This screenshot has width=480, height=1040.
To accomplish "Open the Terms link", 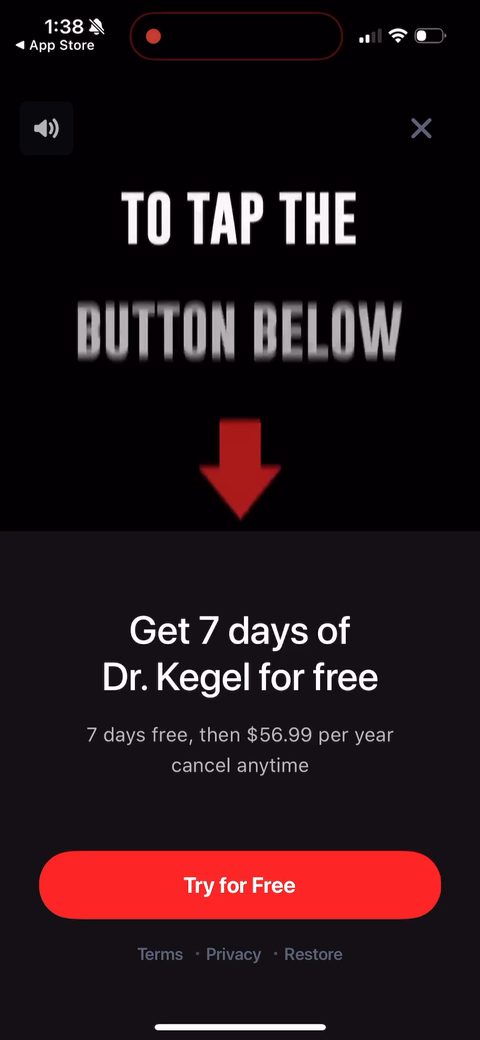I will (x=160, y=954).
